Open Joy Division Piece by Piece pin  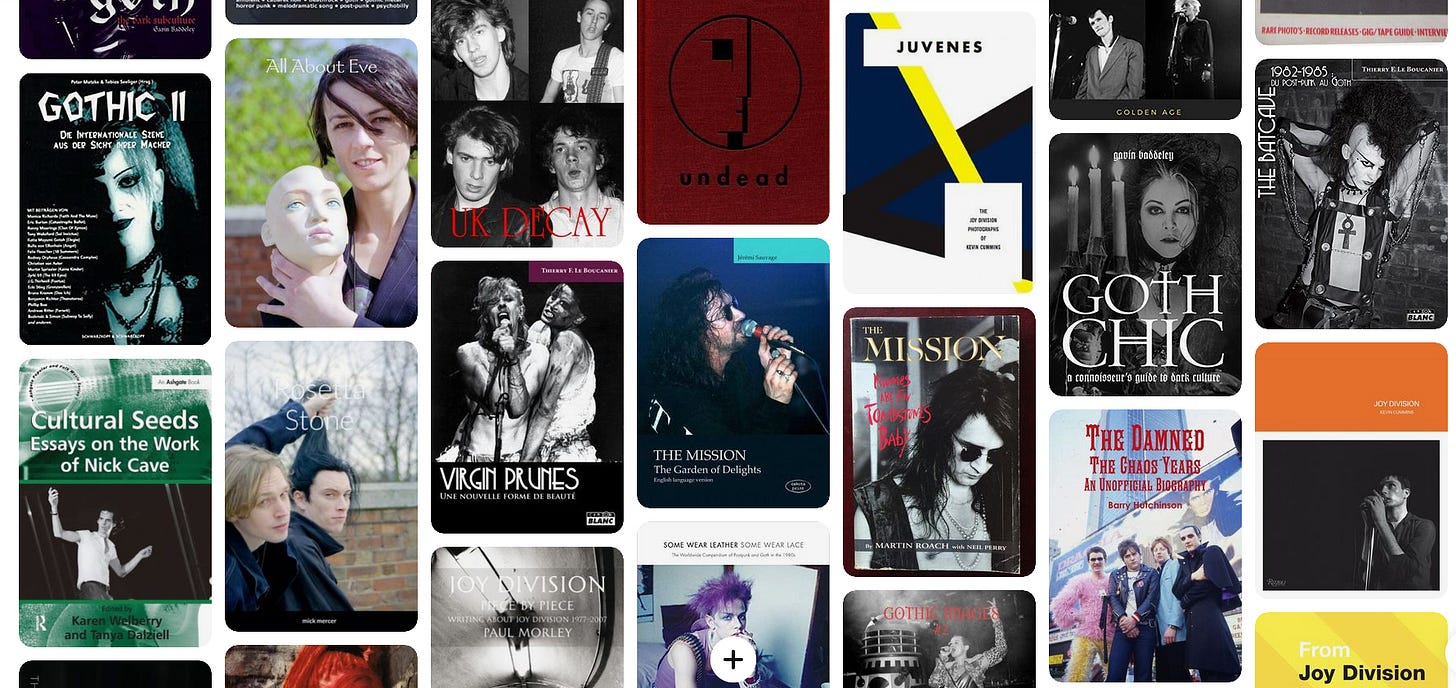pyautogui.click(x=527, y=617)
